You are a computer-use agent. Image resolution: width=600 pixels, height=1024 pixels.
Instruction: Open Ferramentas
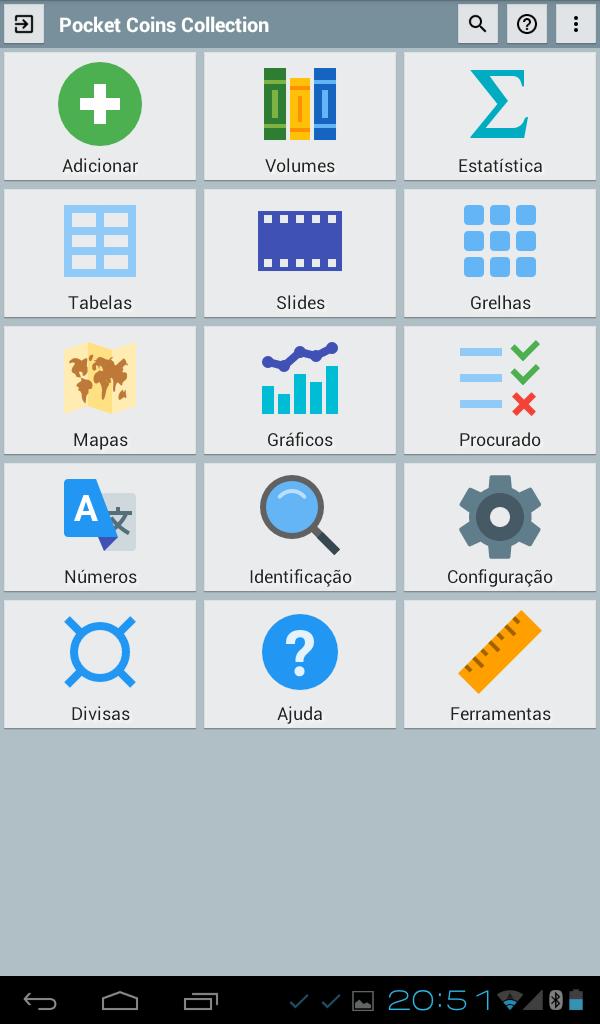[x=500, y=665]
